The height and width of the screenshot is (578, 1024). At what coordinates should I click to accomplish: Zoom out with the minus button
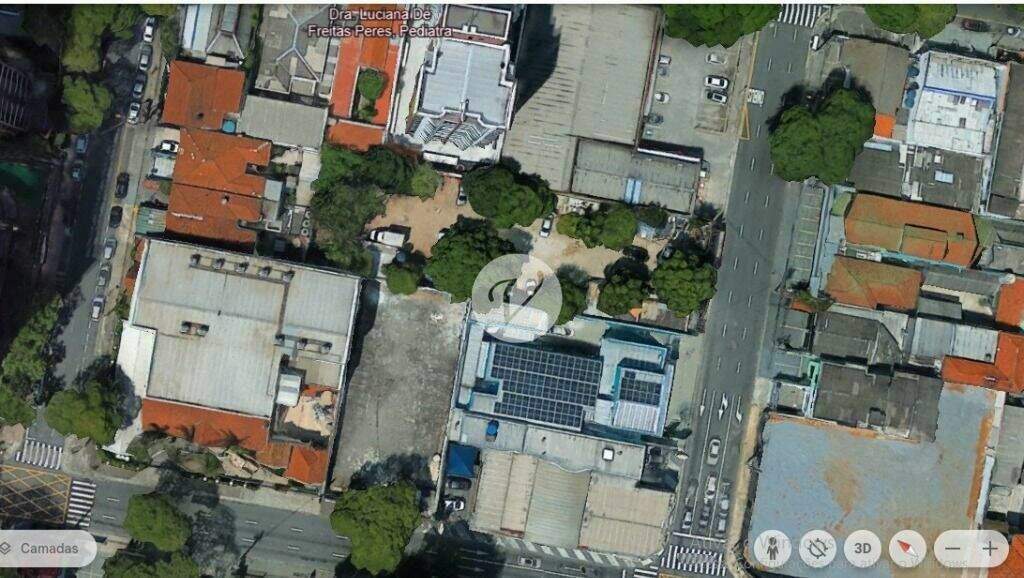point(953,548)
